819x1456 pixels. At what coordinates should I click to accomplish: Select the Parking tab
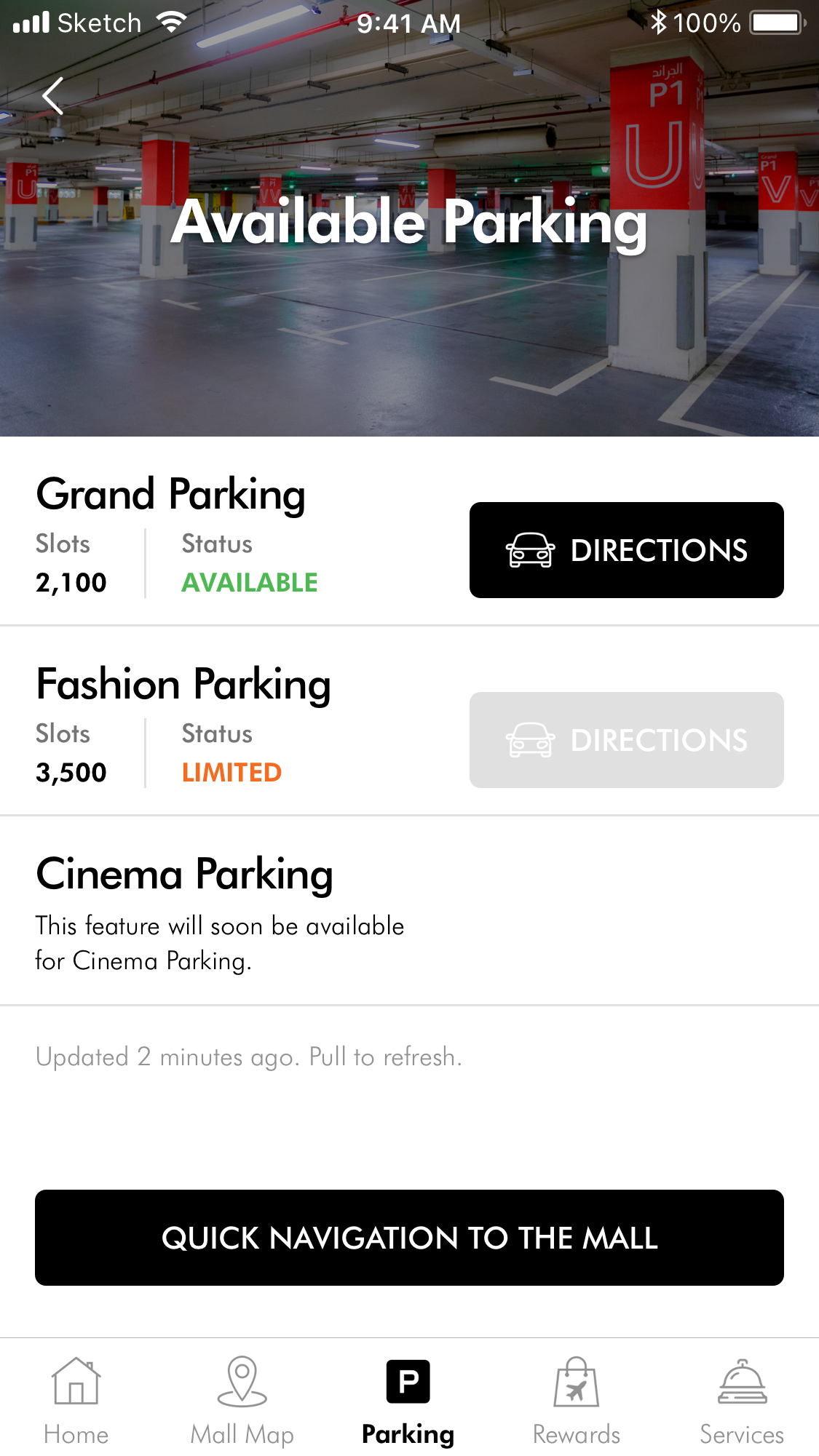coord(408,1401)
